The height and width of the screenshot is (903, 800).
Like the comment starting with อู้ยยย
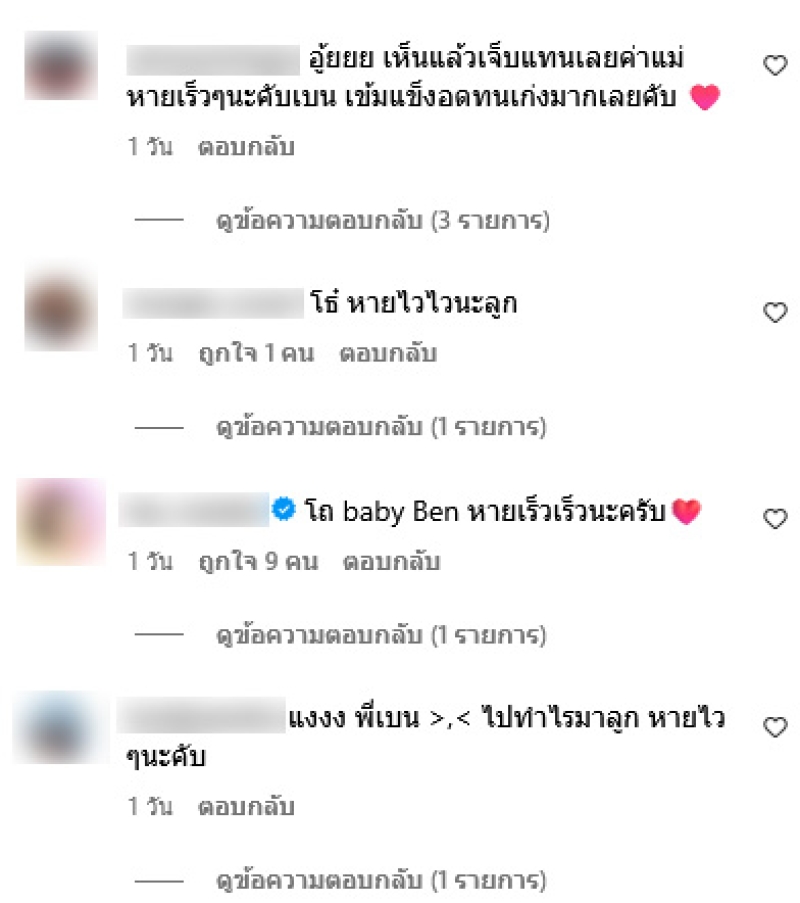775,66
